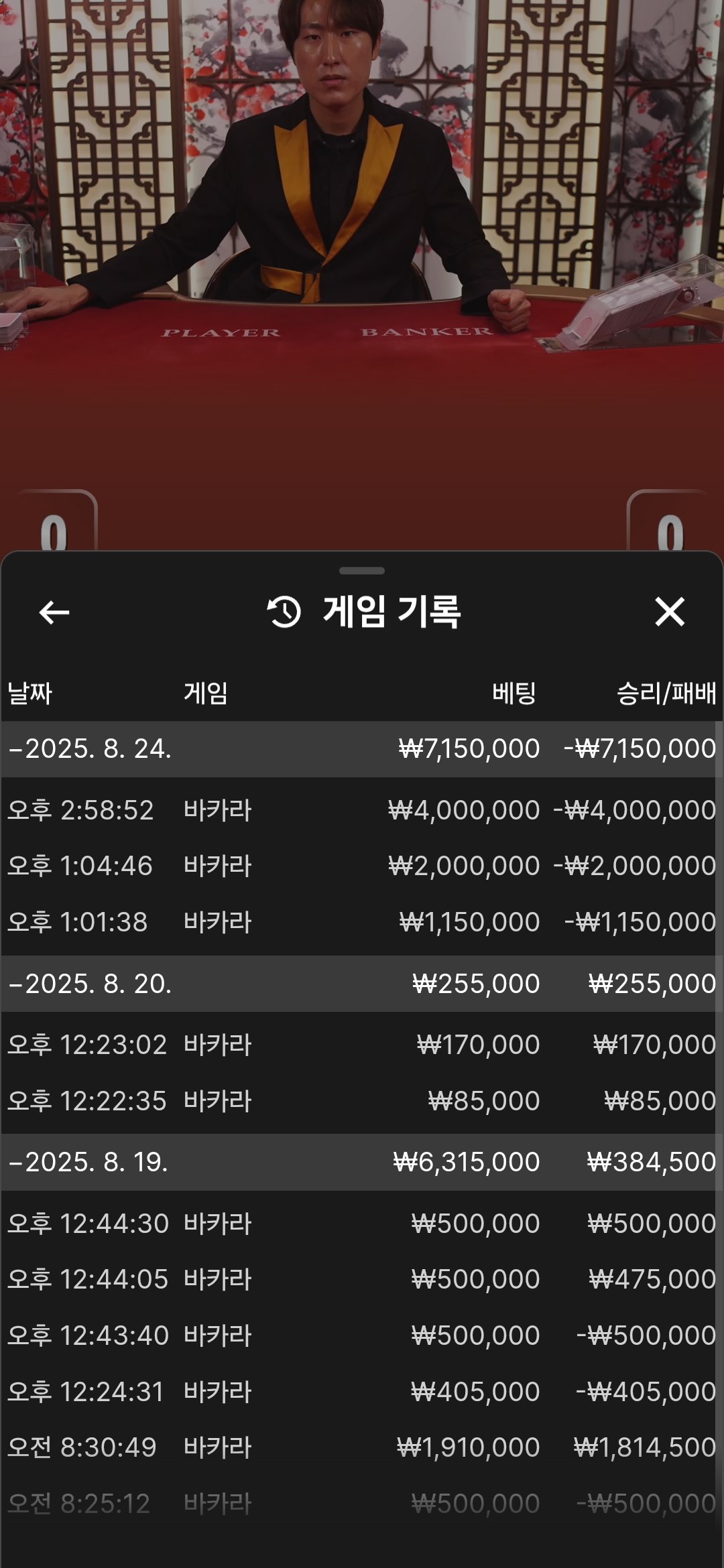Viewport: 724px width, 1568px height.
Task: Open the 오후 12:43:40 baccarat record
Action: pos(362,1335)
